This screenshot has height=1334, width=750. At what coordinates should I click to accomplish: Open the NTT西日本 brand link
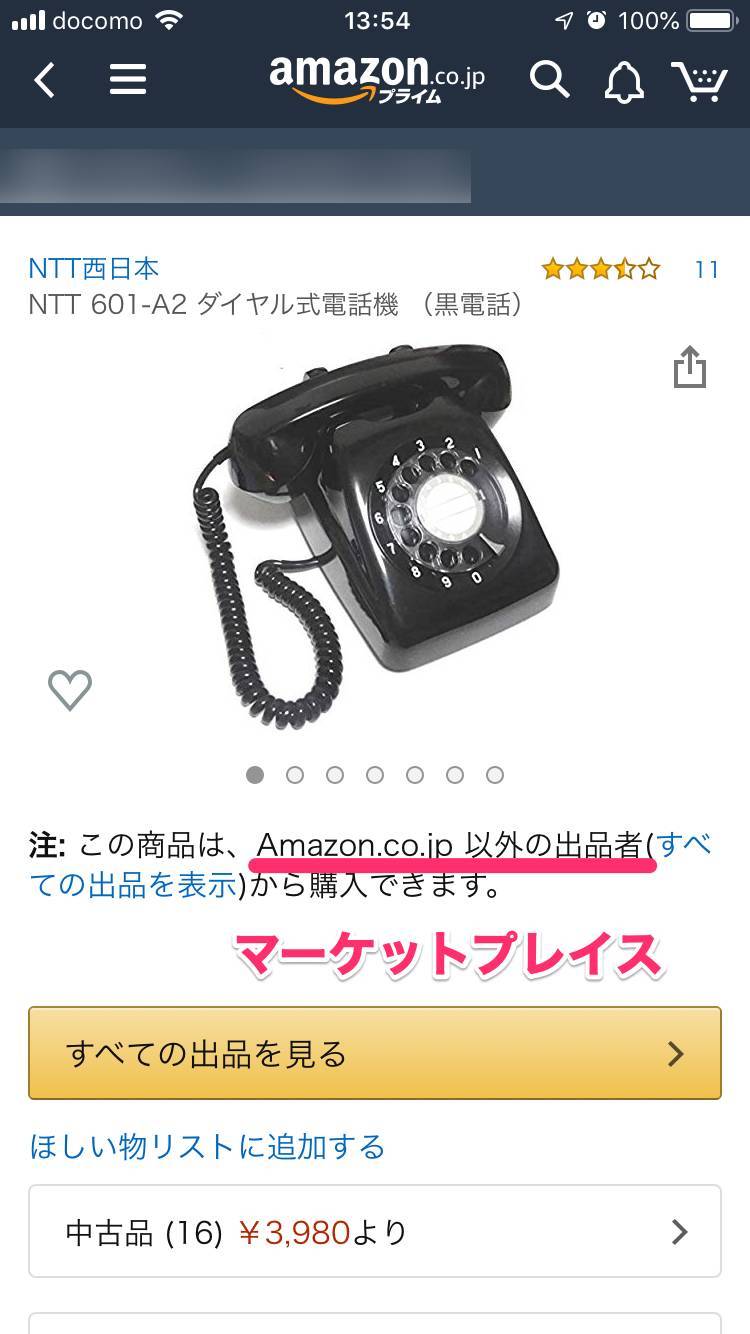94,268
